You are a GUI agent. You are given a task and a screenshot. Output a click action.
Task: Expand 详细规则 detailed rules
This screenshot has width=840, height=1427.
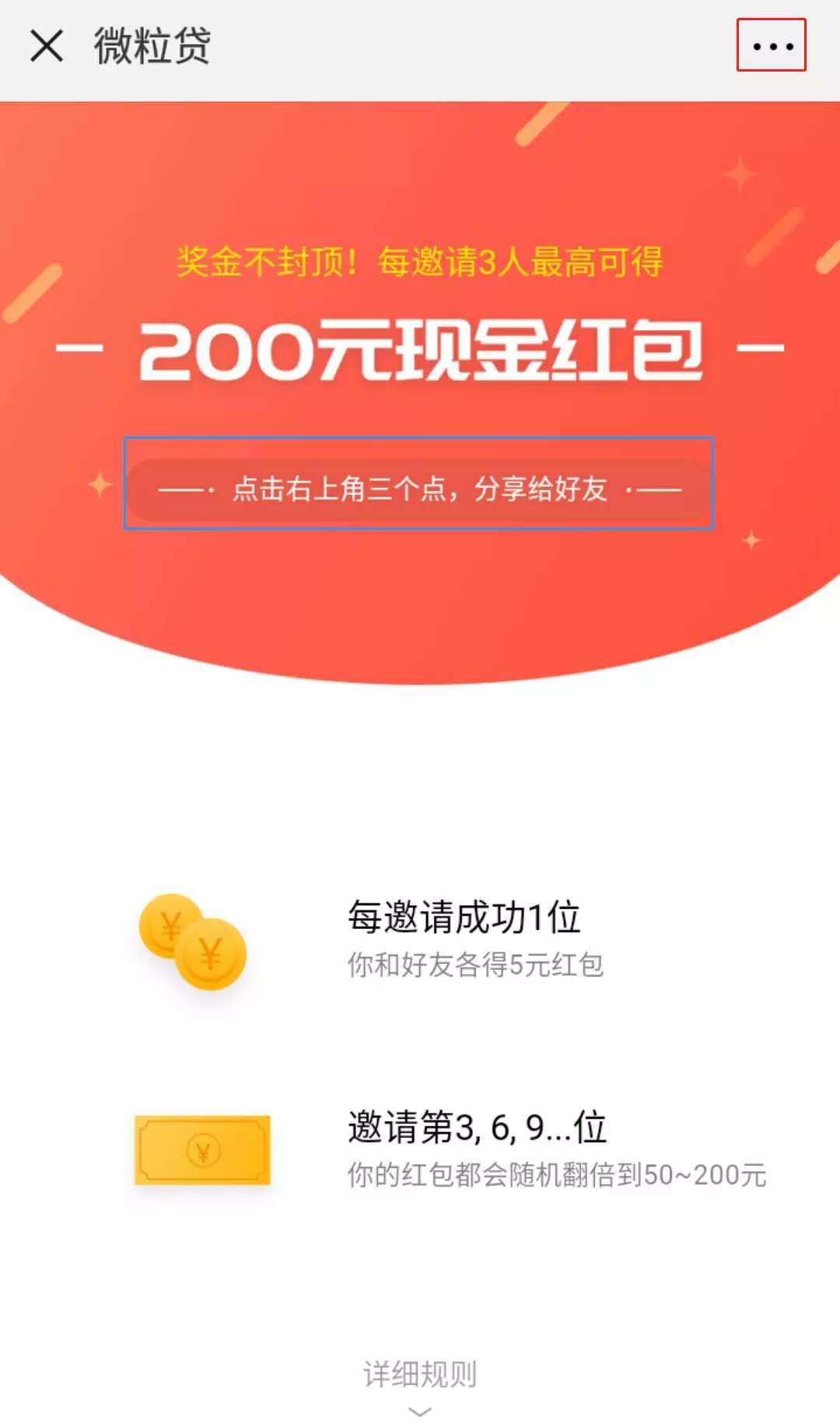click(x=420, y=1383)
